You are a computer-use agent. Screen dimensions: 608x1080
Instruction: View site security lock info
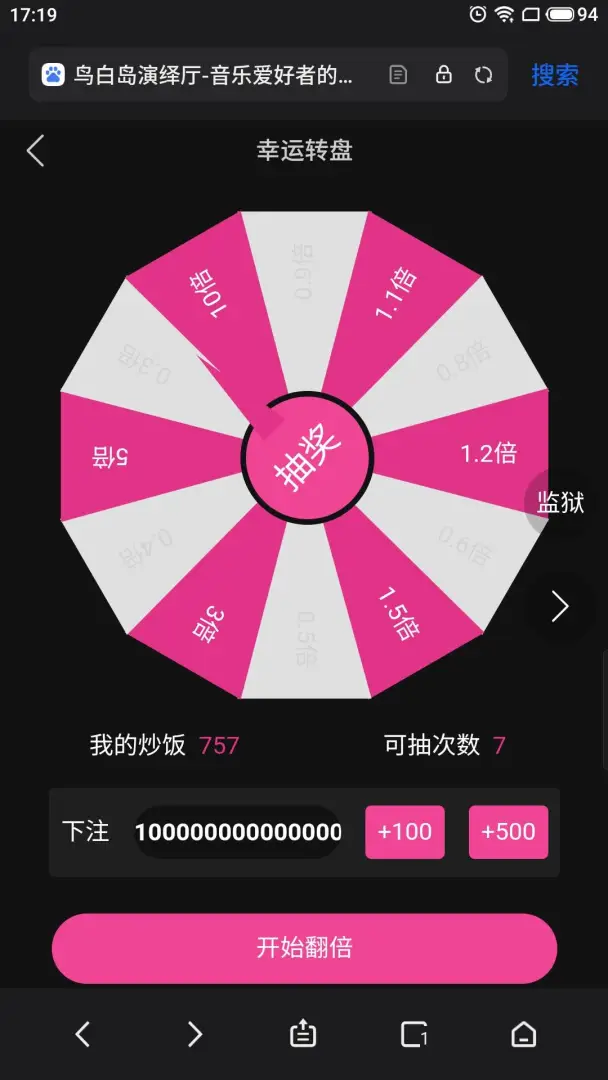[x=443, y=74]
